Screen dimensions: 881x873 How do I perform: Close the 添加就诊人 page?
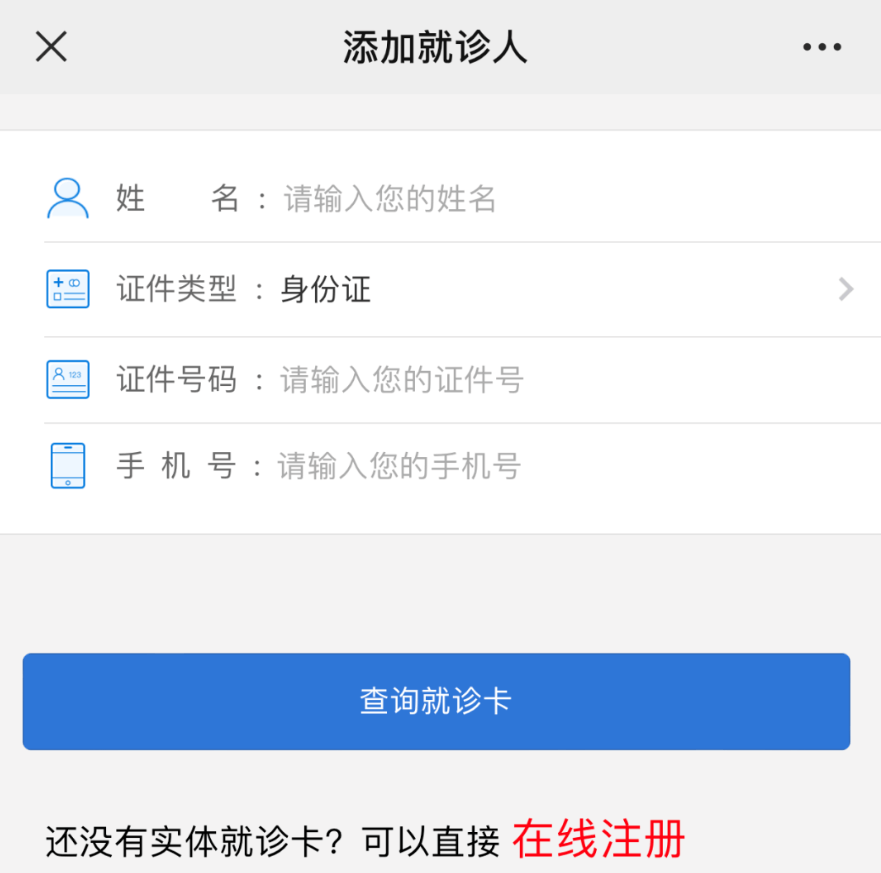pos(51,46)
